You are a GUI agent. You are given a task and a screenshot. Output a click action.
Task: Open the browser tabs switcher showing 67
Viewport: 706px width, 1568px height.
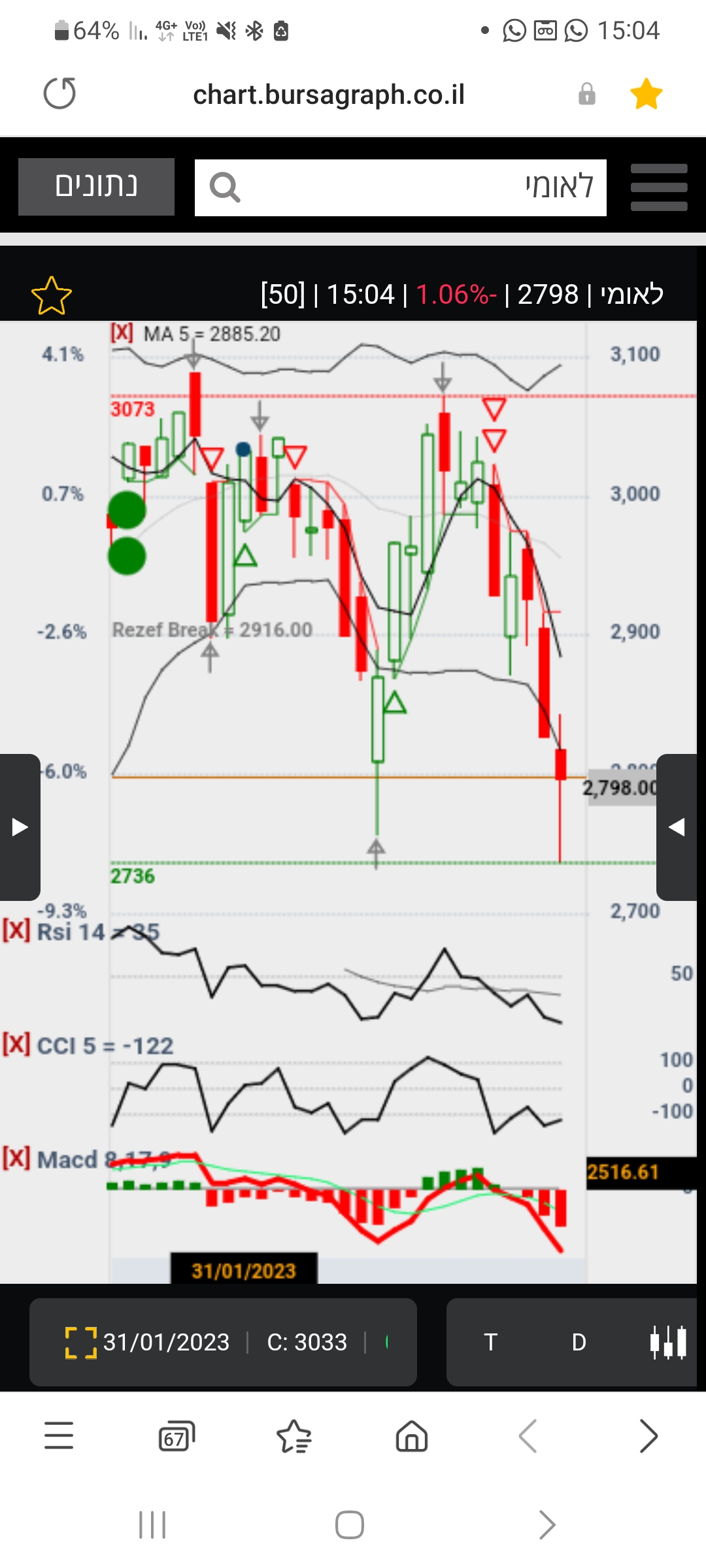pyautogui.click(x=176, y=1437)
